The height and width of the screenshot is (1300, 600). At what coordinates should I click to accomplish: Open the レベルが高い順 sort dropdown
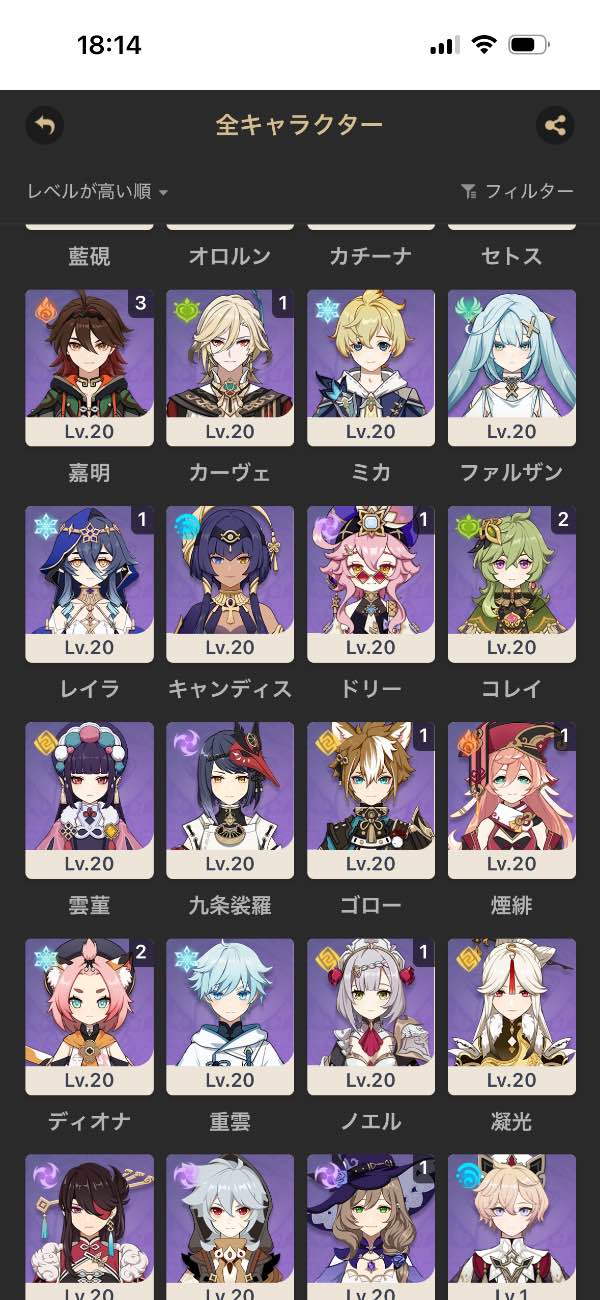point(97,191)
